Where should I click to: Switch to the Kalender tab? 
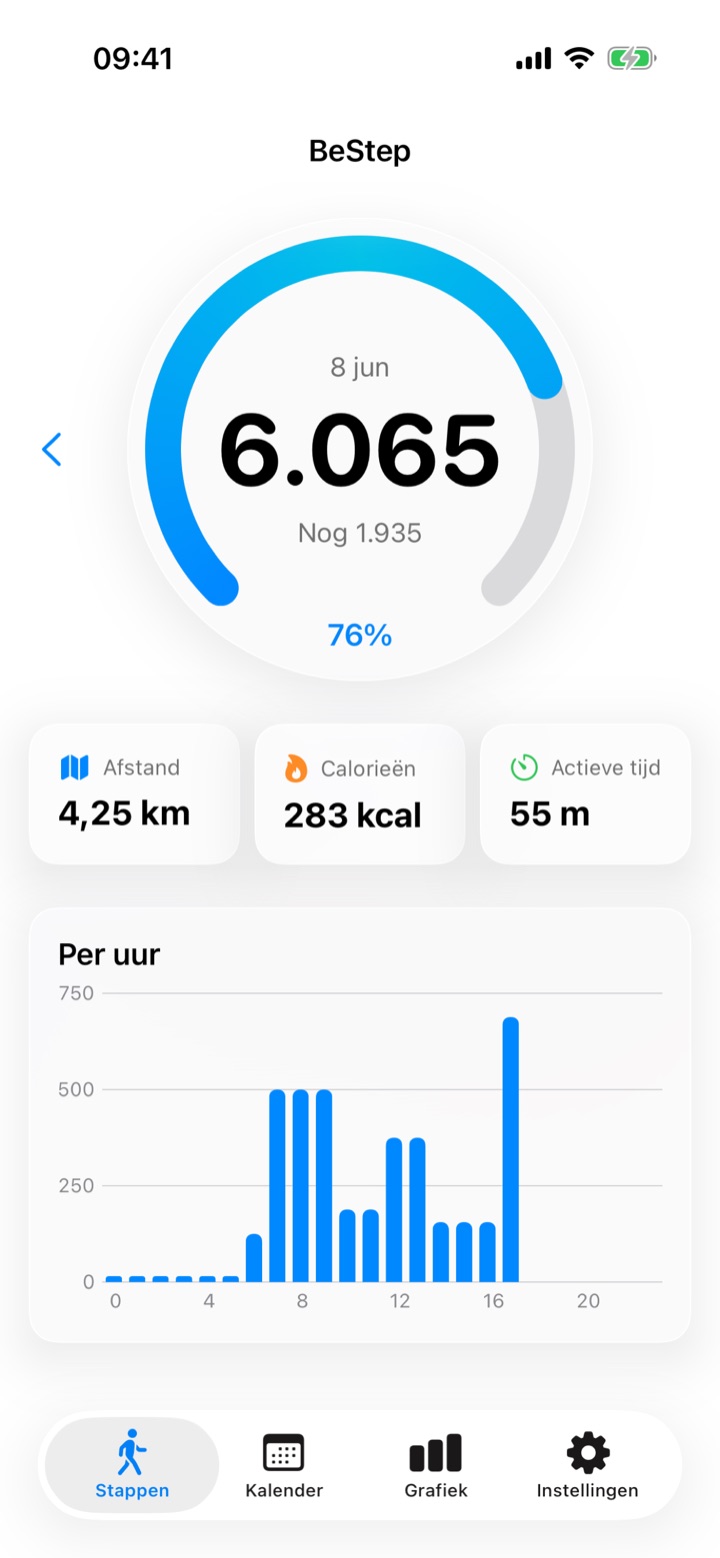pyautogui.click(x=284, y=1466)
